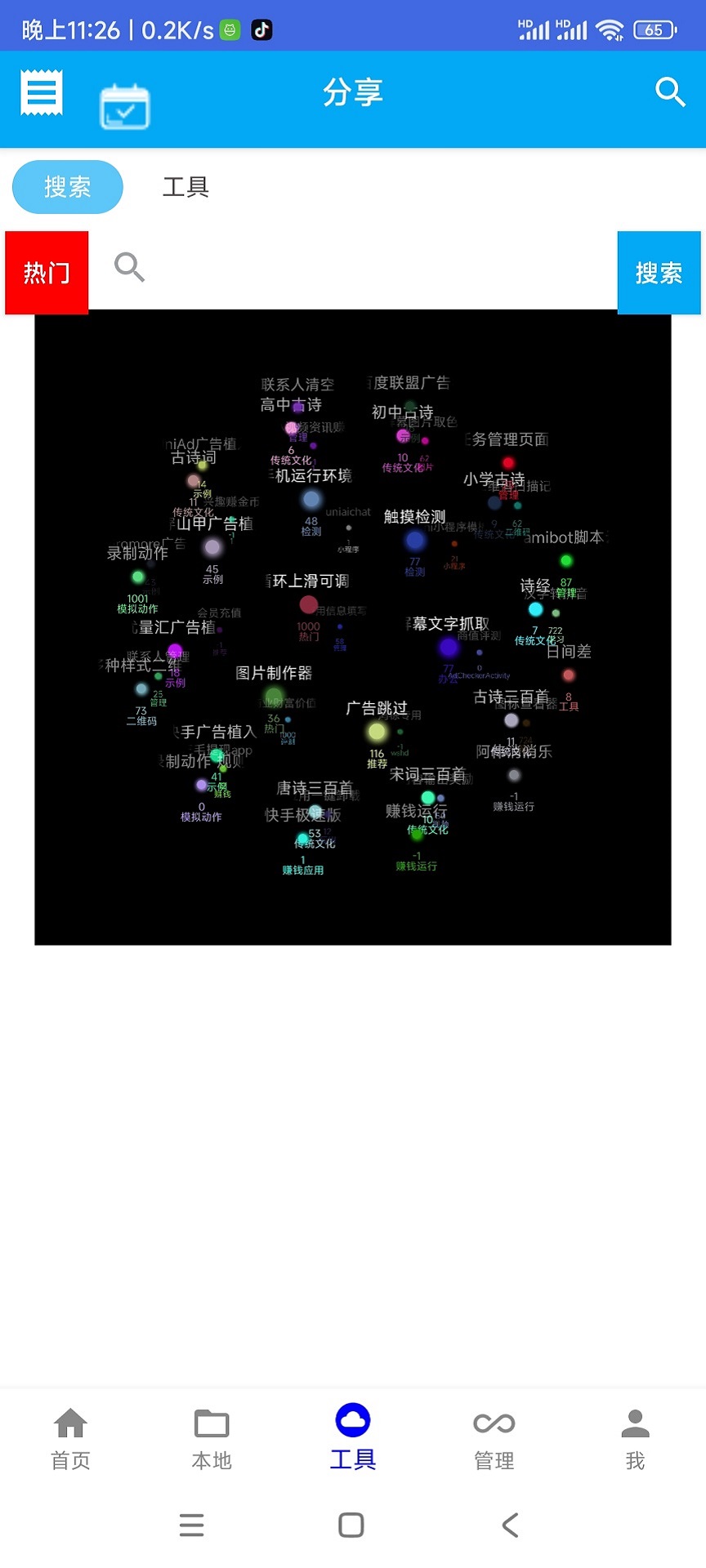706x1568 pixels.
Task: Tap the blue 搜索 button
Action: point(659,273)
